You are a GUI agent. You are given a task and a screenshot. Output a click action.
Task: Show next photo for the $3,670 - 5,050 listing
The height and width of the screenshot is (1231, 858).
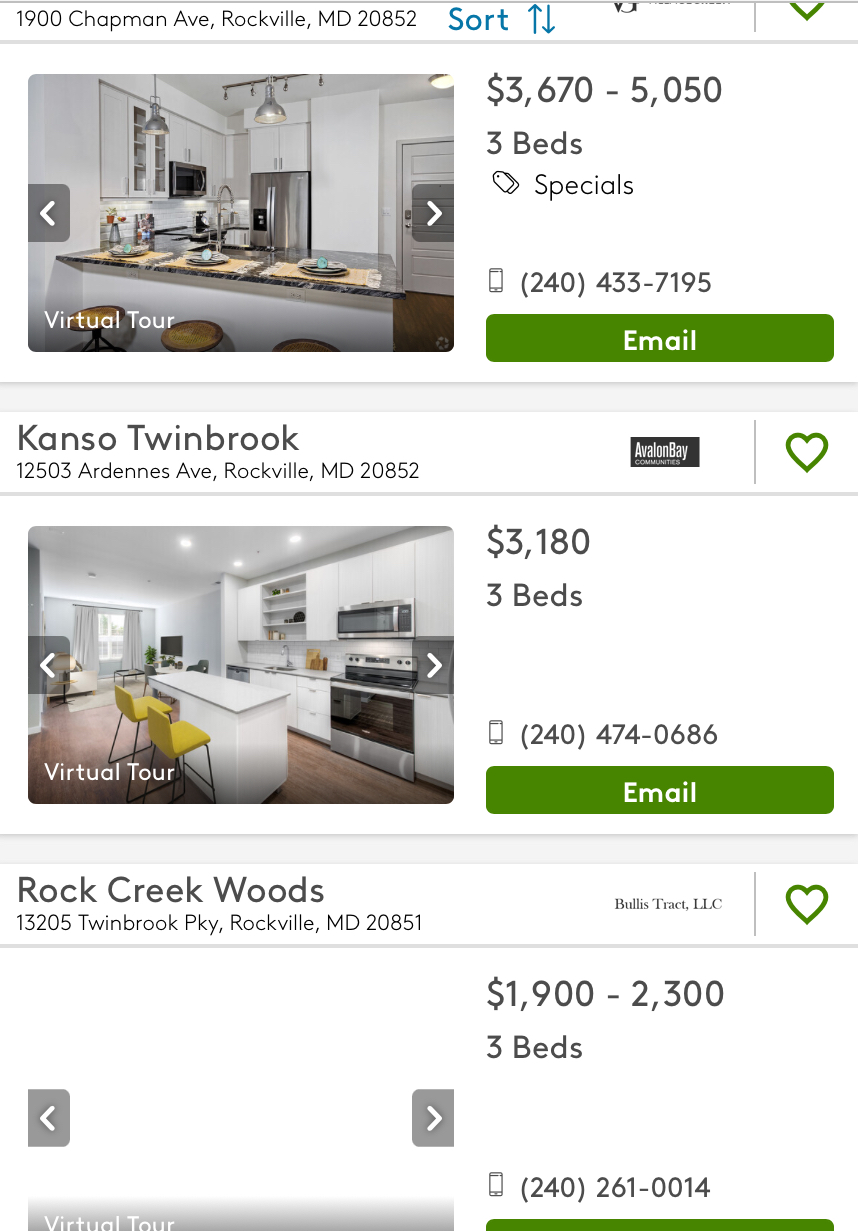click(433, 213)
